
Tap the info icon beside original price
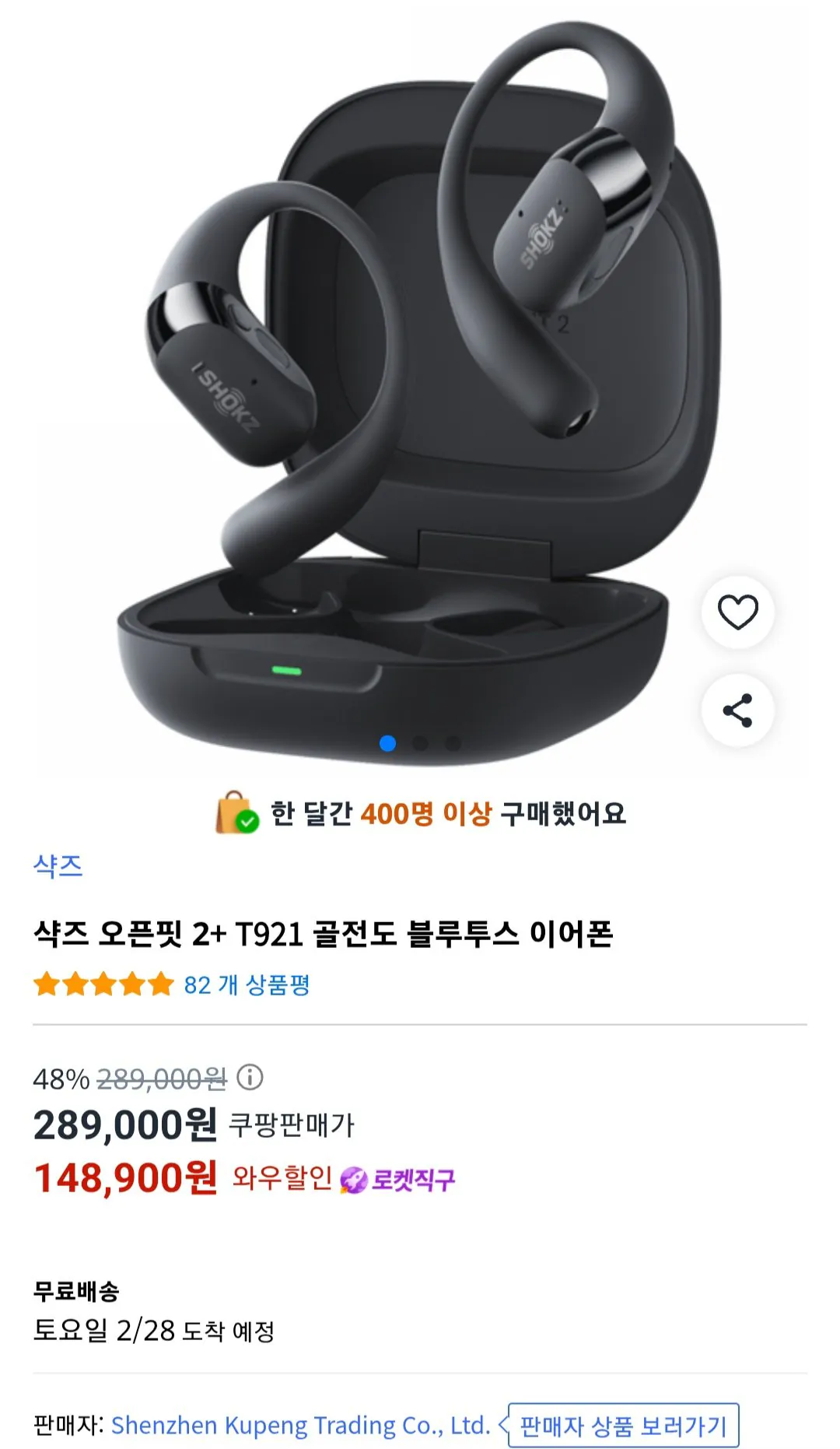250,1078
